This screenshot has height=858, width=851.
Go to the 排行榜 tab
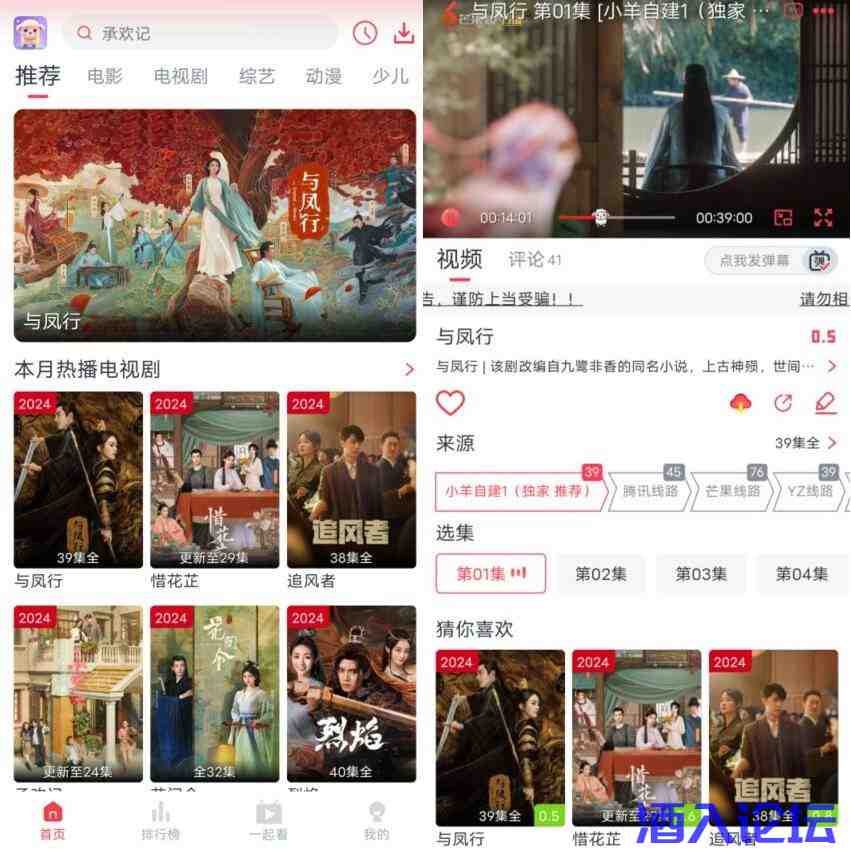click(x=160, y=820)
